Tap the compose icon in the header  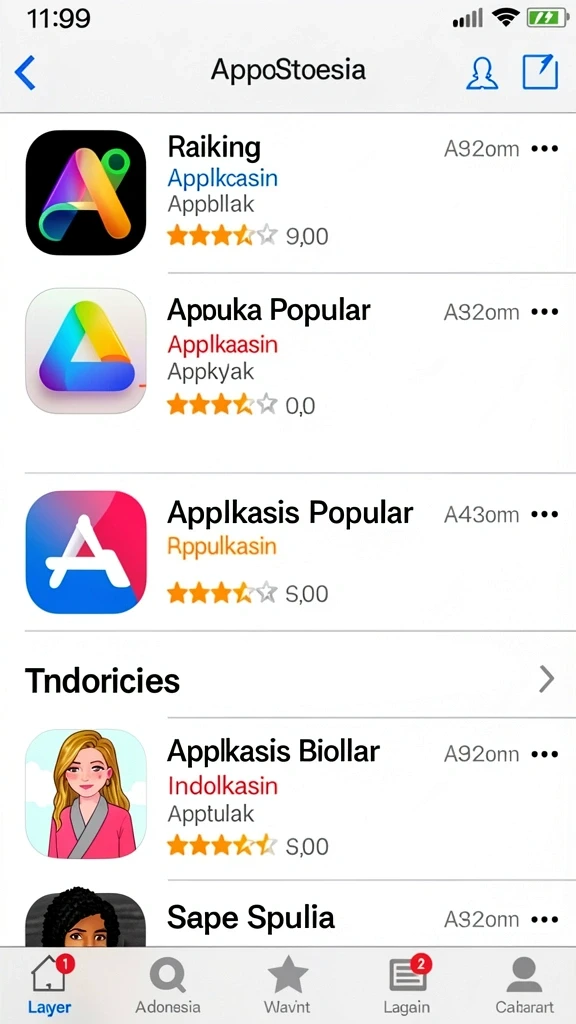pyautogui.click(x=540, y=71)
